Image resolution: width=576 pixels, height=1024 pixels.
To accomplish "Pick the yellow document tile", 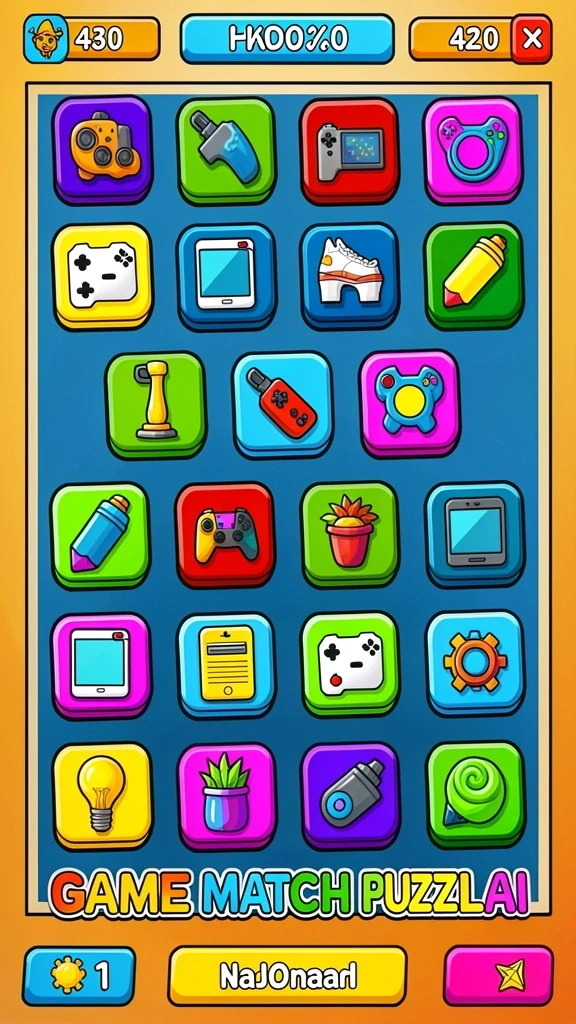I will point(226,664).
